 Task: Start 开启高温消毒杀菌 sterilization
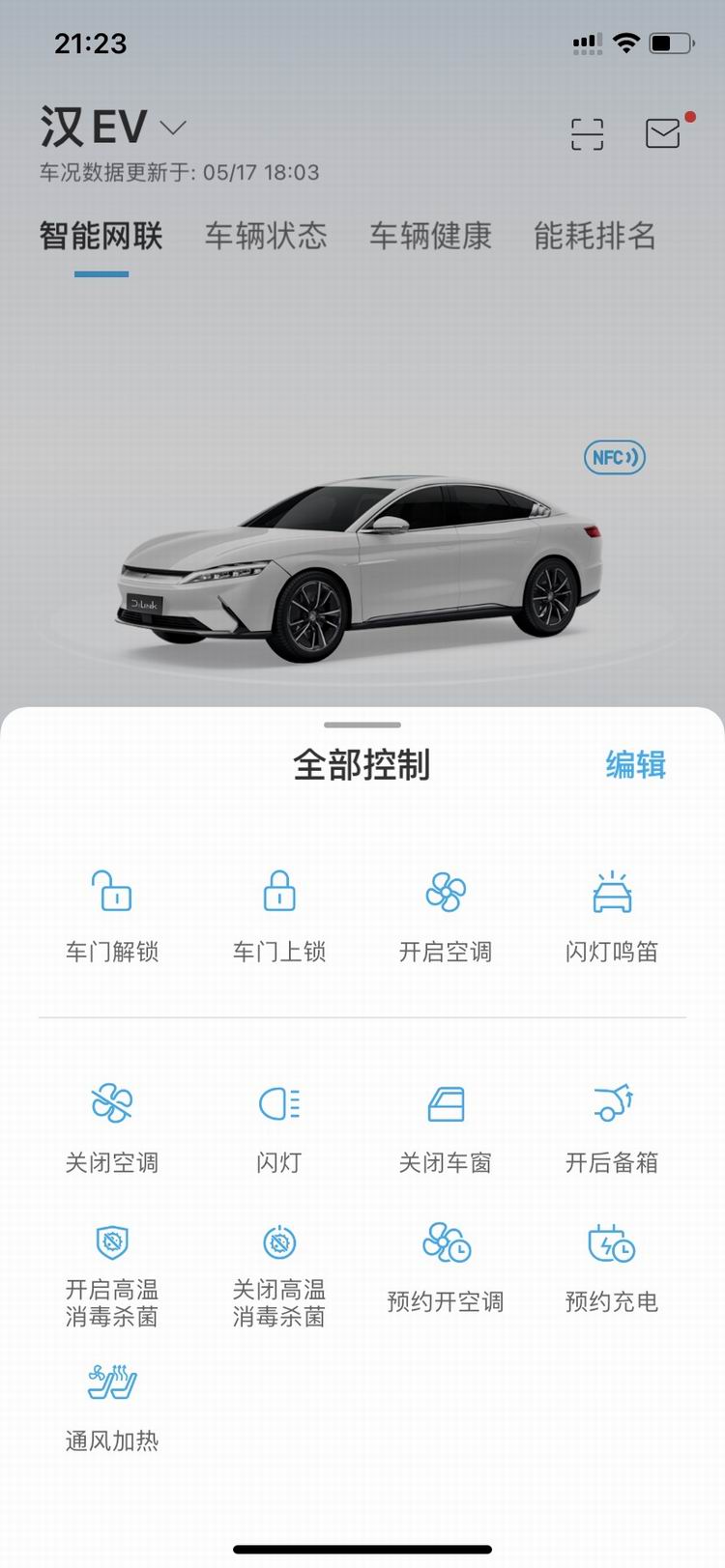tap(112, 1273)
